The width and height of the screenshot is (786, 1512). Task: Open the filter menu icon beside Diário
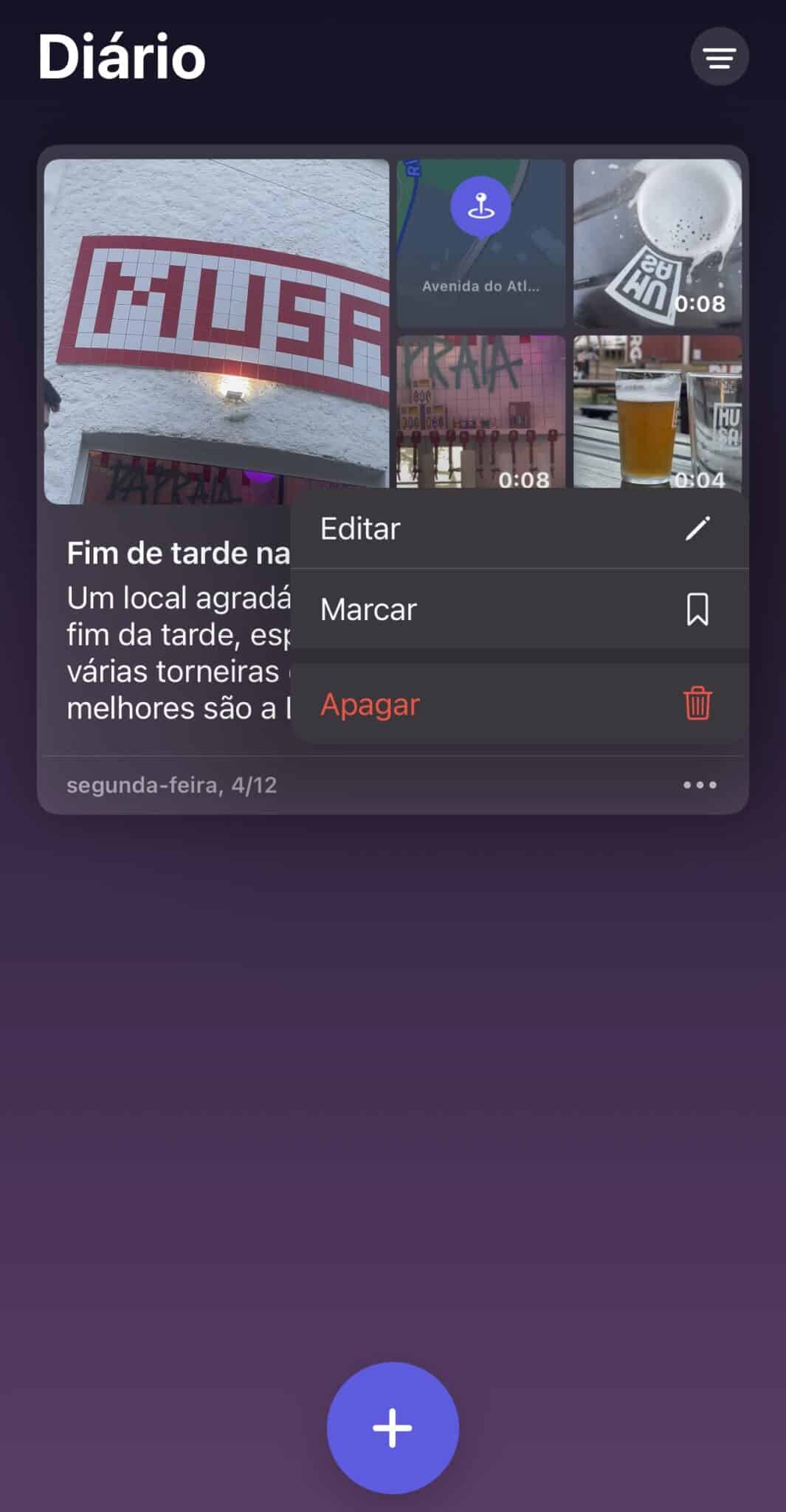[x=719, y=57]
